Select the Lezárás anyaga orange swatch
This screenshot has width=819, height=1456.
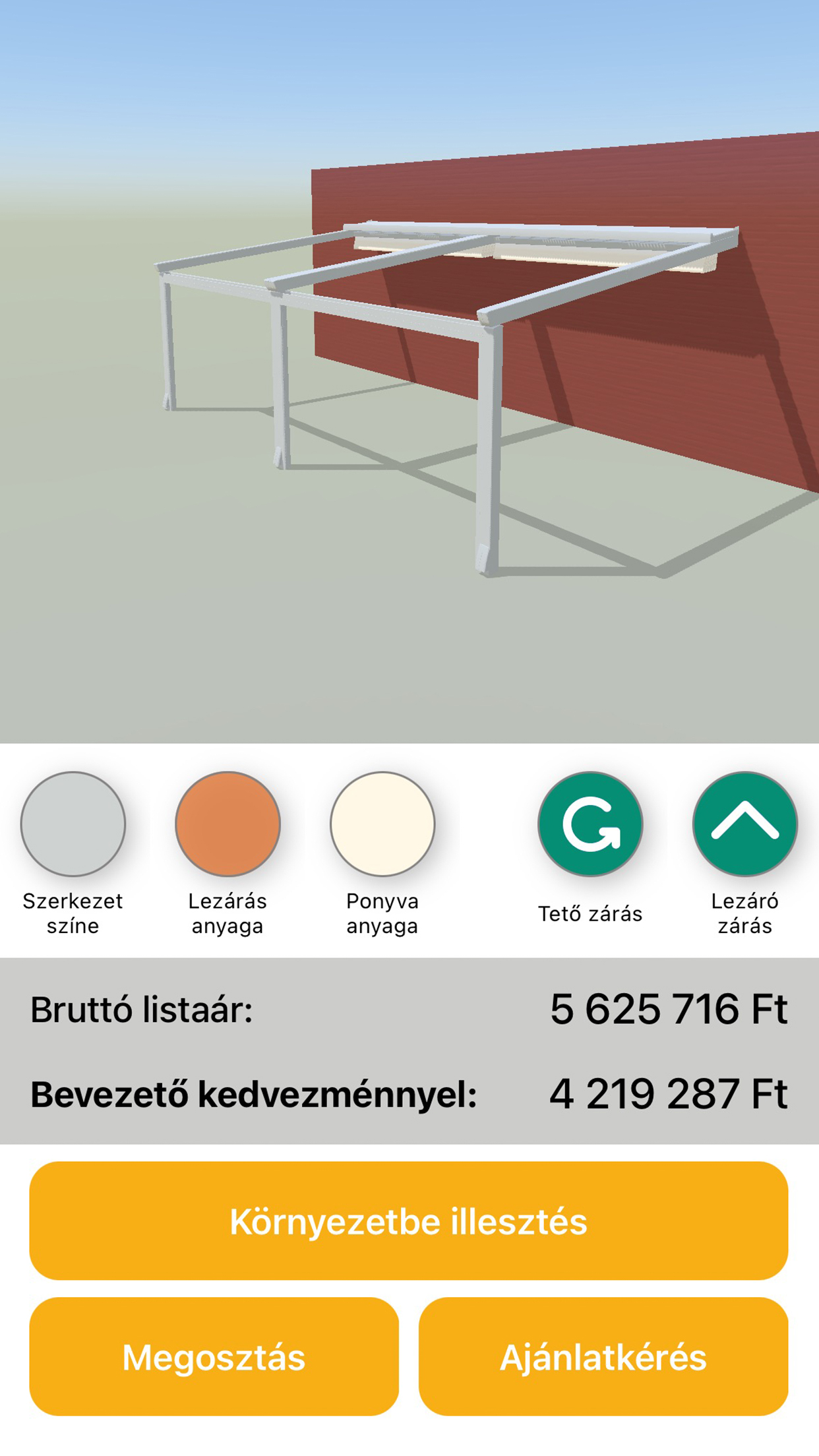tap(228, 824)
